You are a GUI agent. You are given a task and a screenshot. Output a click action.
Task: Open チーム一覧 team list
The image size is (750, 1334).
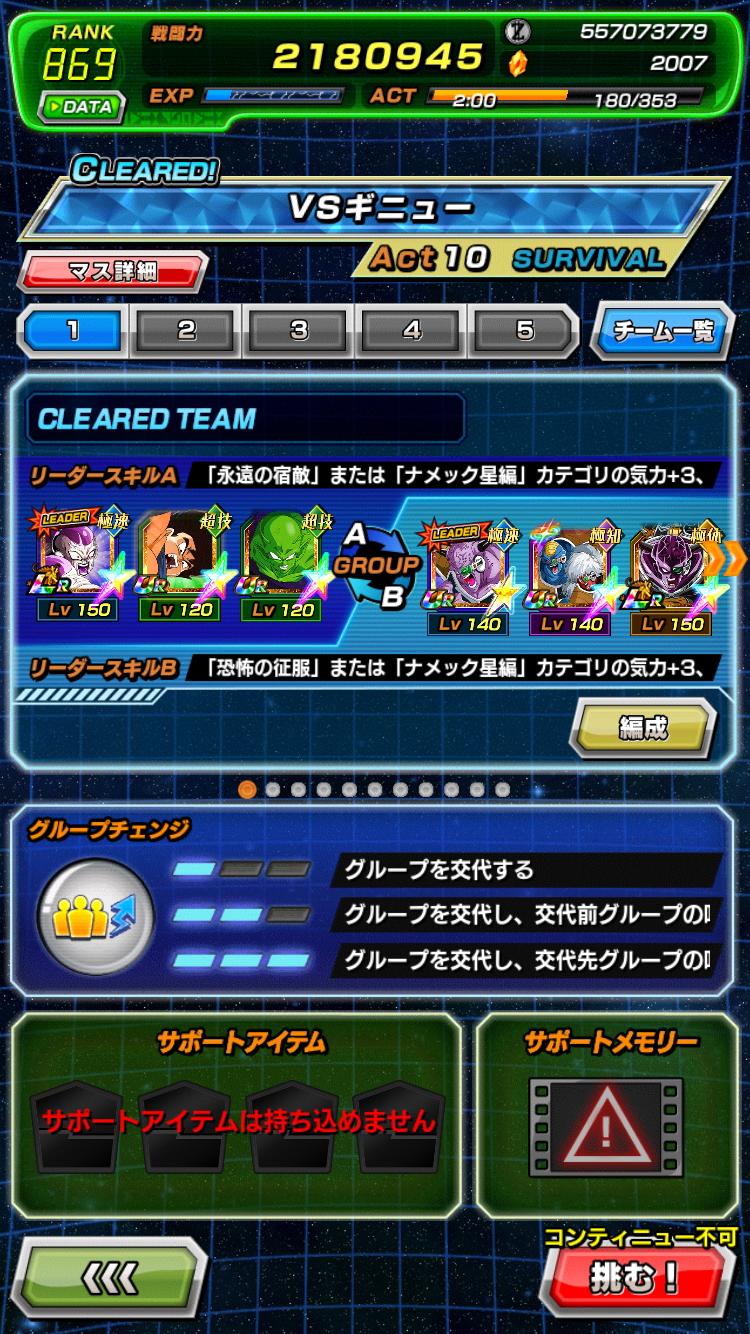pyautogui.click(x=663, y=331)
